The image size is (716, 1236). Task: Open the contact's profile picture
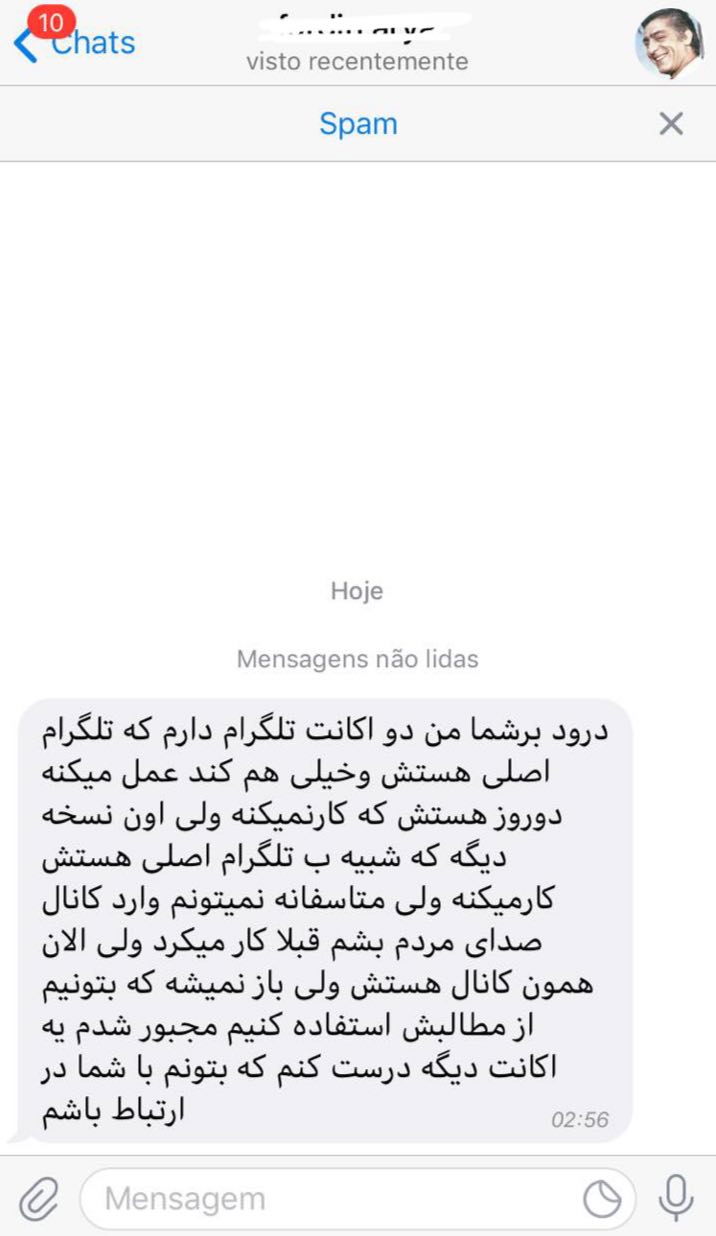(x=669, y=43)
